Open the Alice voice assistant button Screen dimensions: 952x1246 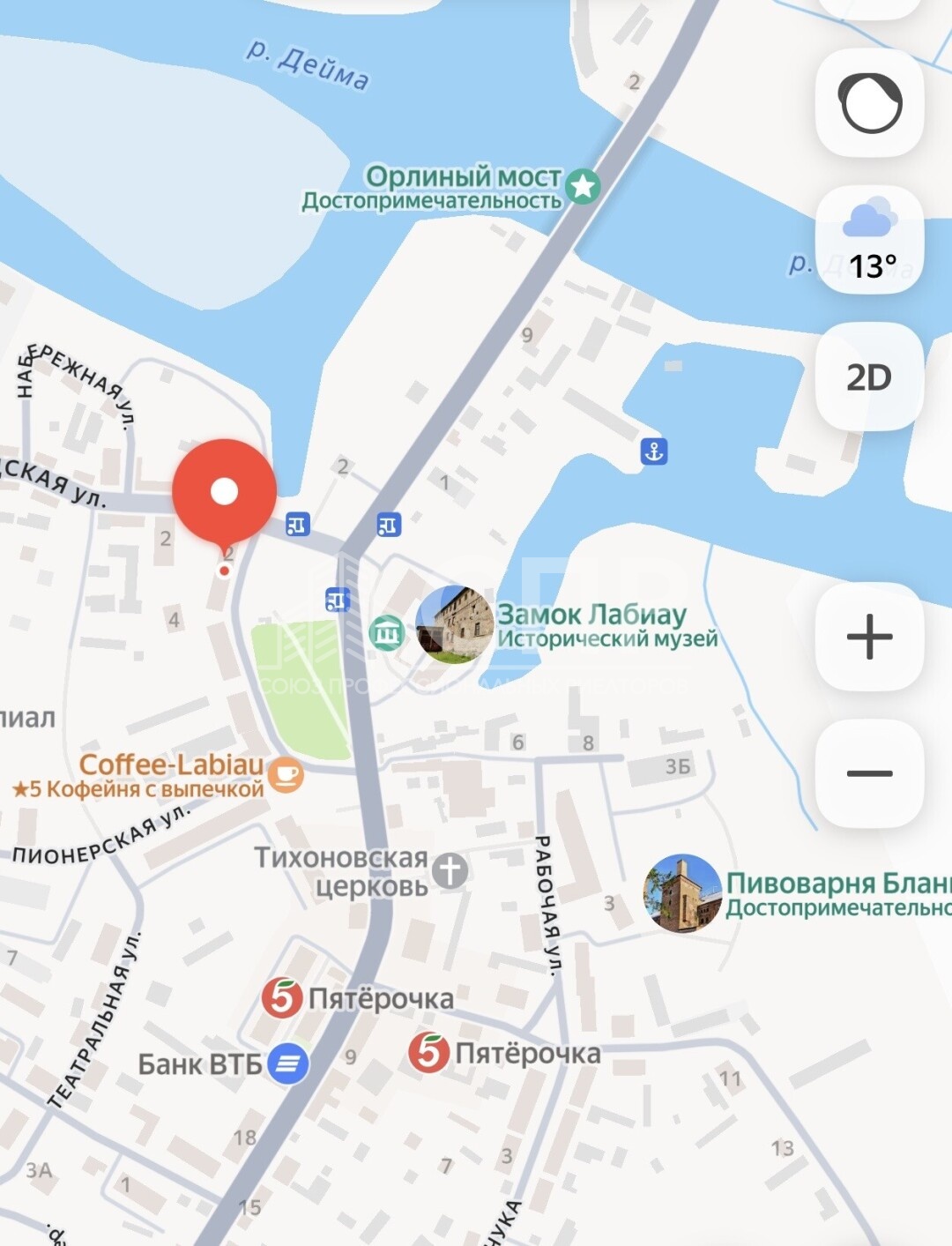tap(870, 103)
